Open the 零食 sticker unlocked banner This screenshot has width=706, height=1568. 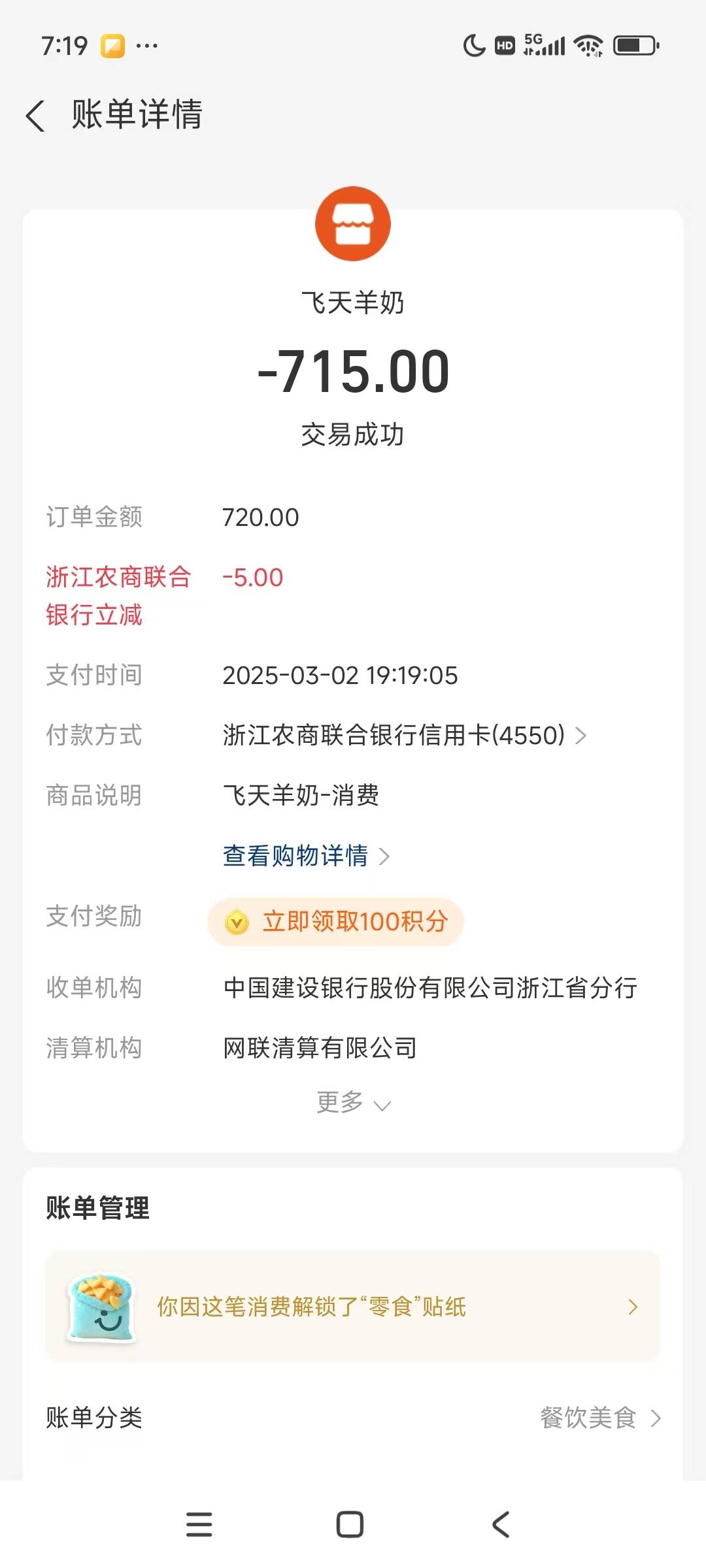click(x=353, y=1307)
